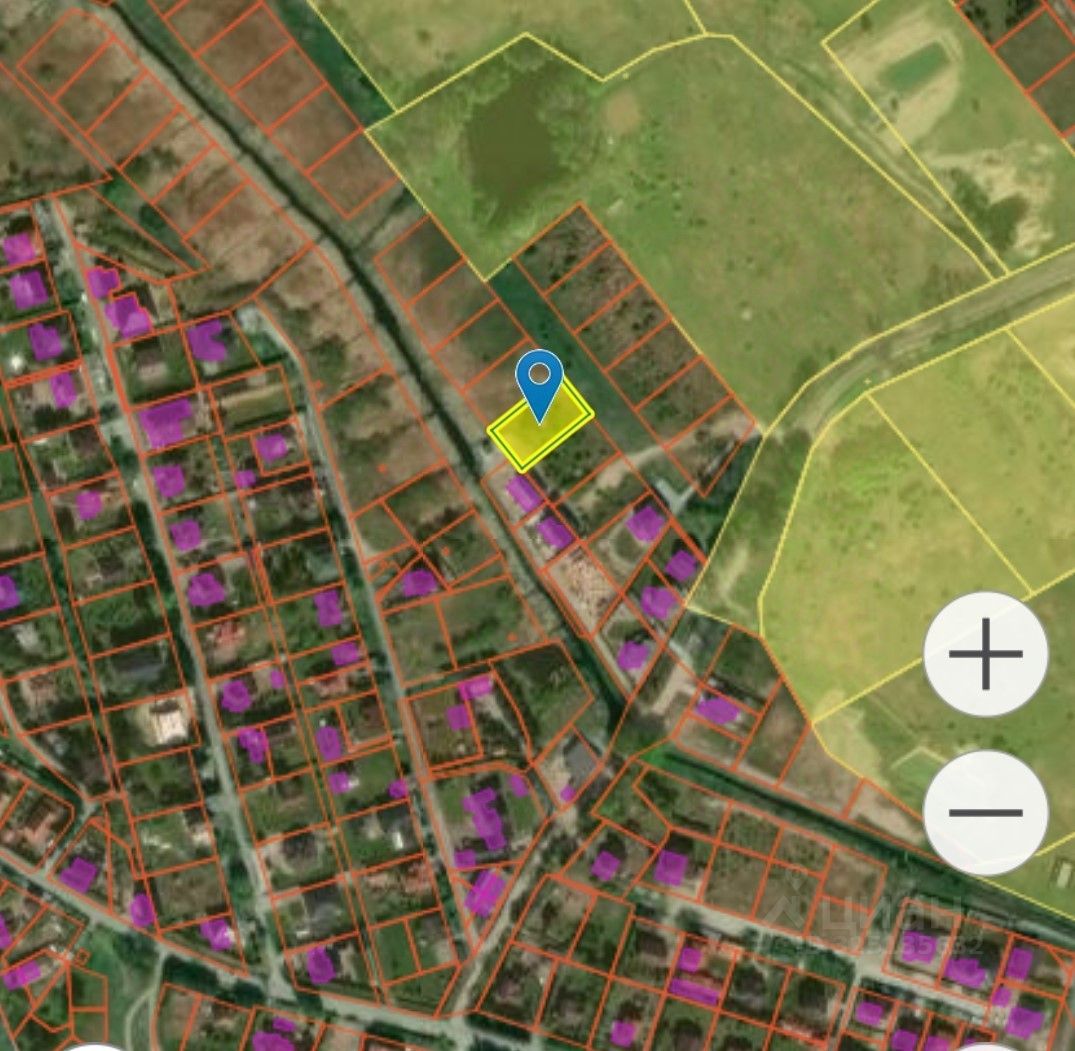Zoom out of the map
The height and width of the screenshot is (1051, 1075).
pyautogui.click(x=985, y=812)
